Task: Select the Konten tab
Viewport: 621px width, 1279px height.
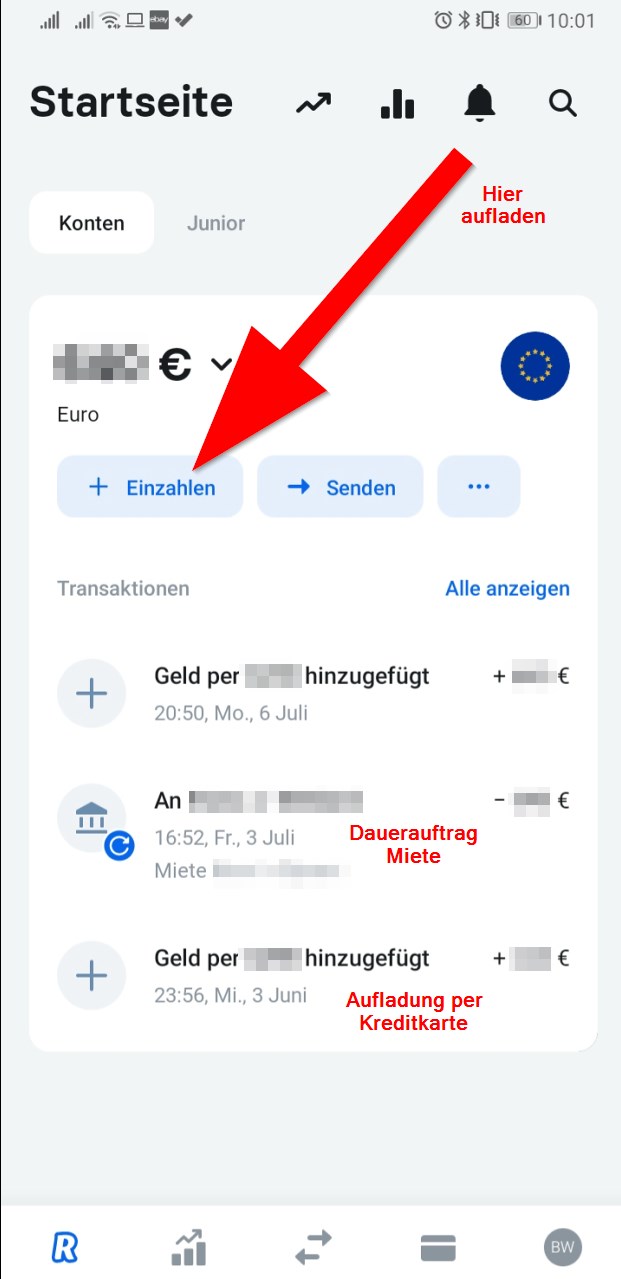Action: (92, 223)
